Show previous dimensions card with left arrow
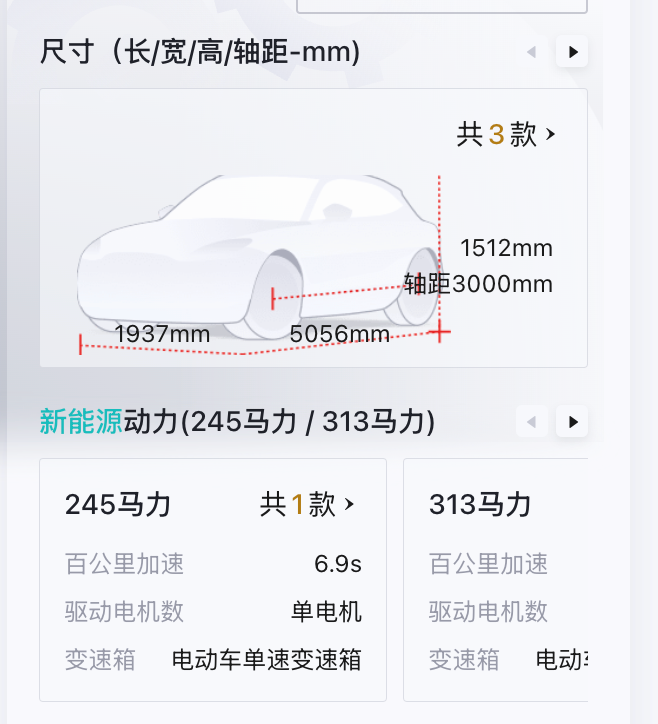Screen dimensions: 658x724 [532, 51]
